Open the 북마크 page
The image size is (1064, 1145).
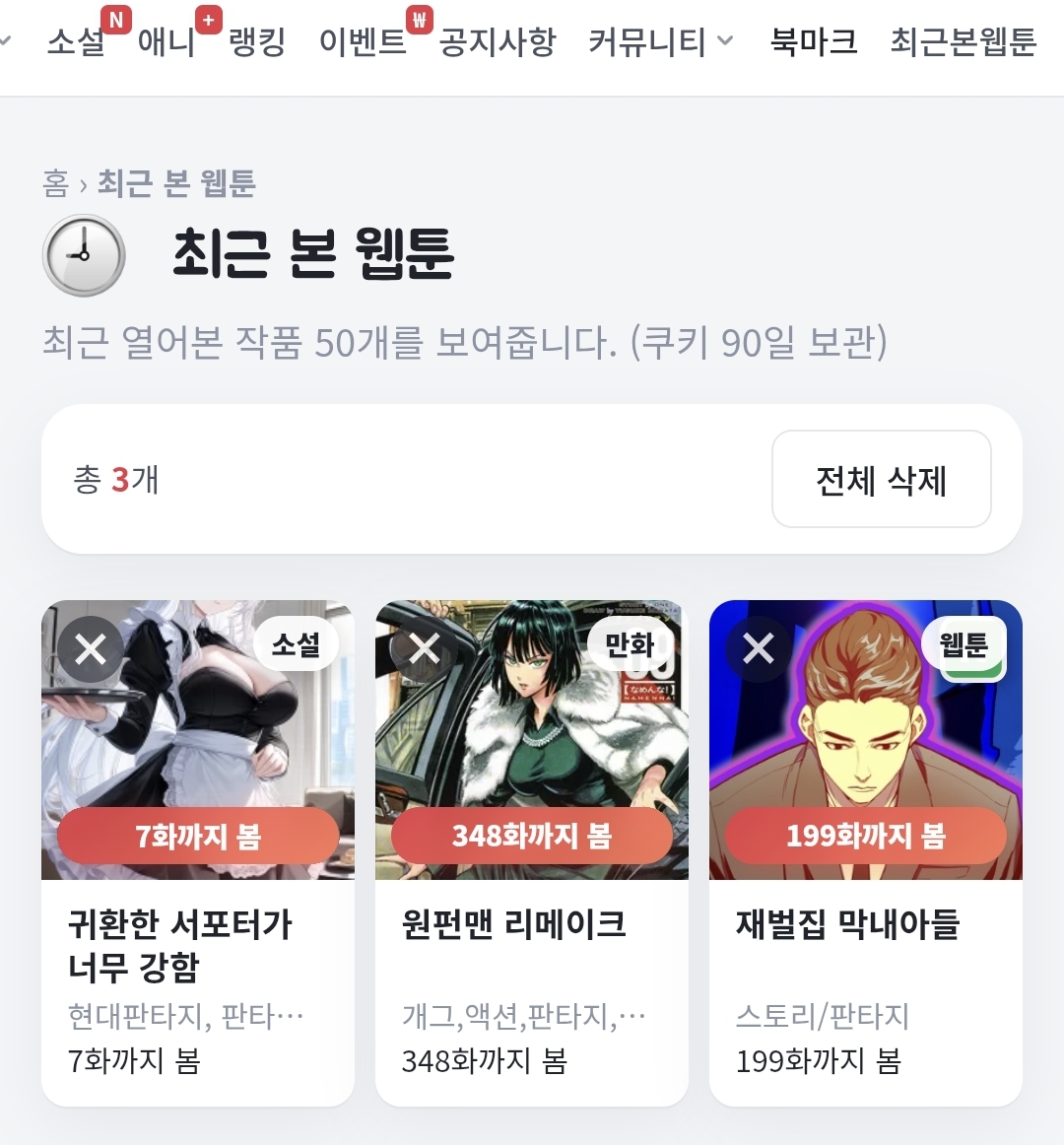[814, 41]
